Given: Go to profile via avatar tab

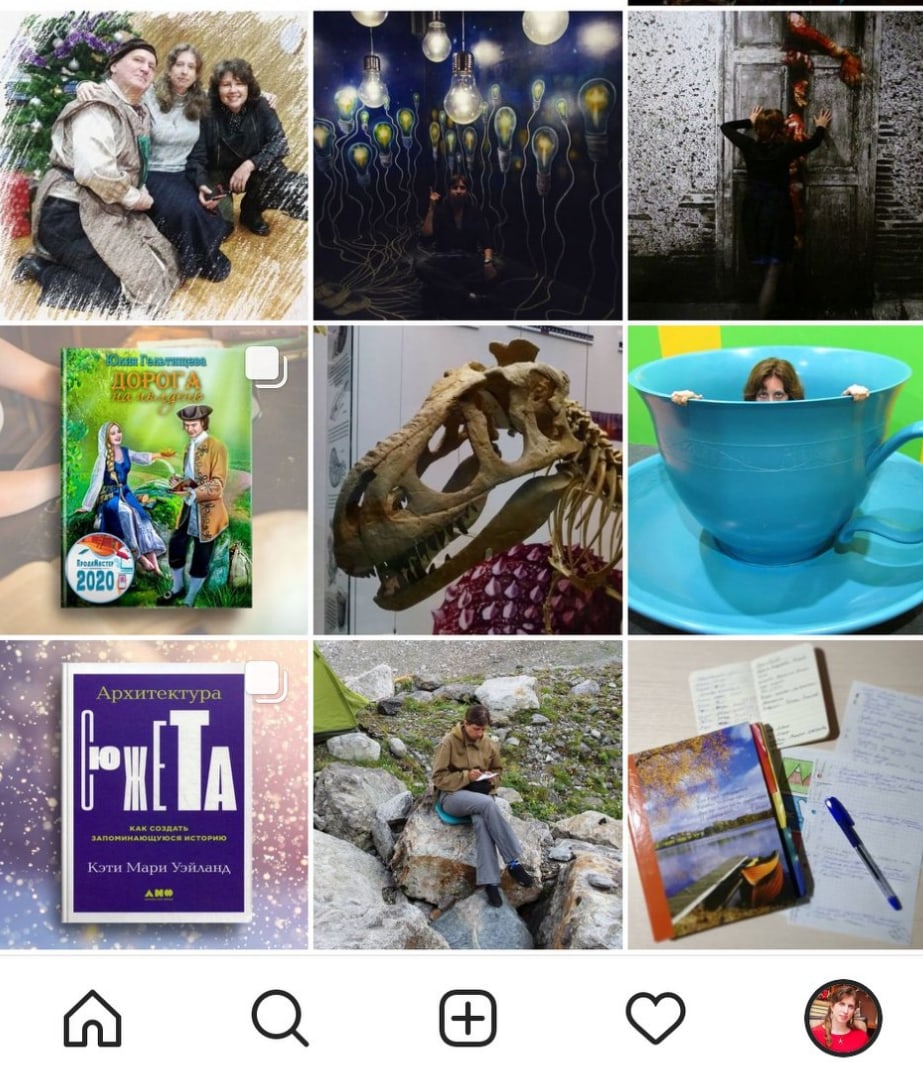Looking at the screenshot, I should [x=842, y=1018].
